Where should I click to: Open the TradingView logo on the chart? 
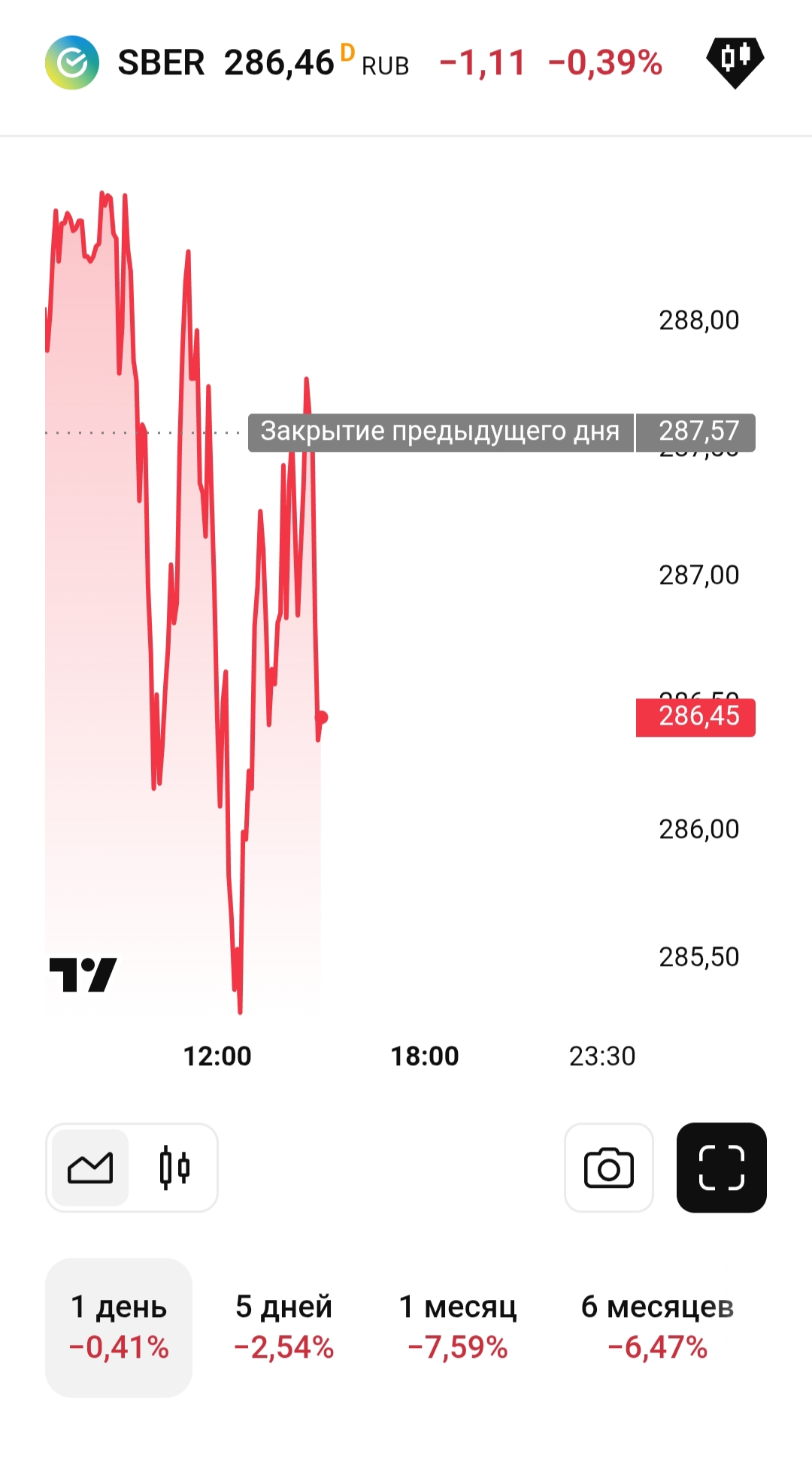click(x=83, y=974)
